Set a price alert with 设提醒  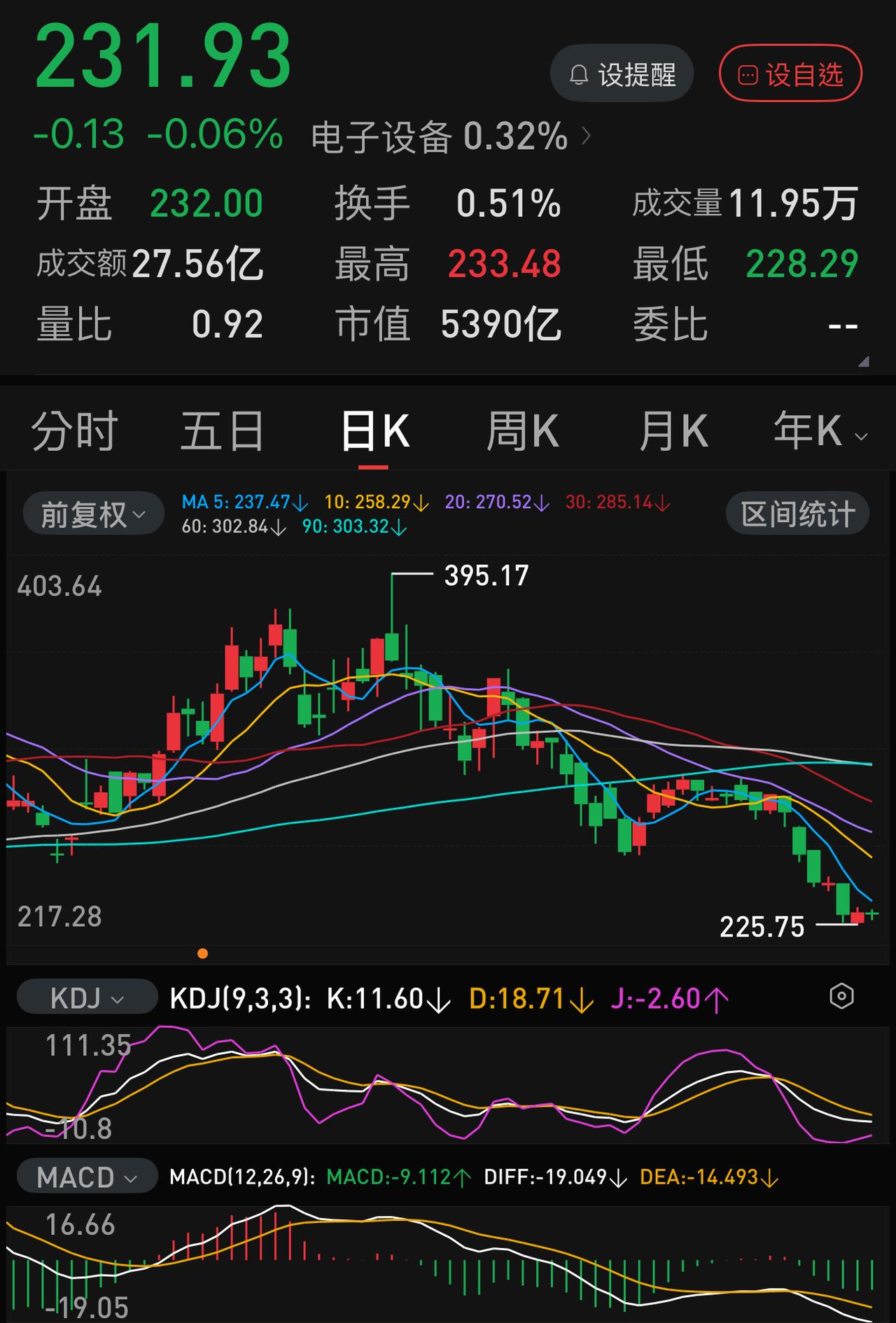(622, 74)
